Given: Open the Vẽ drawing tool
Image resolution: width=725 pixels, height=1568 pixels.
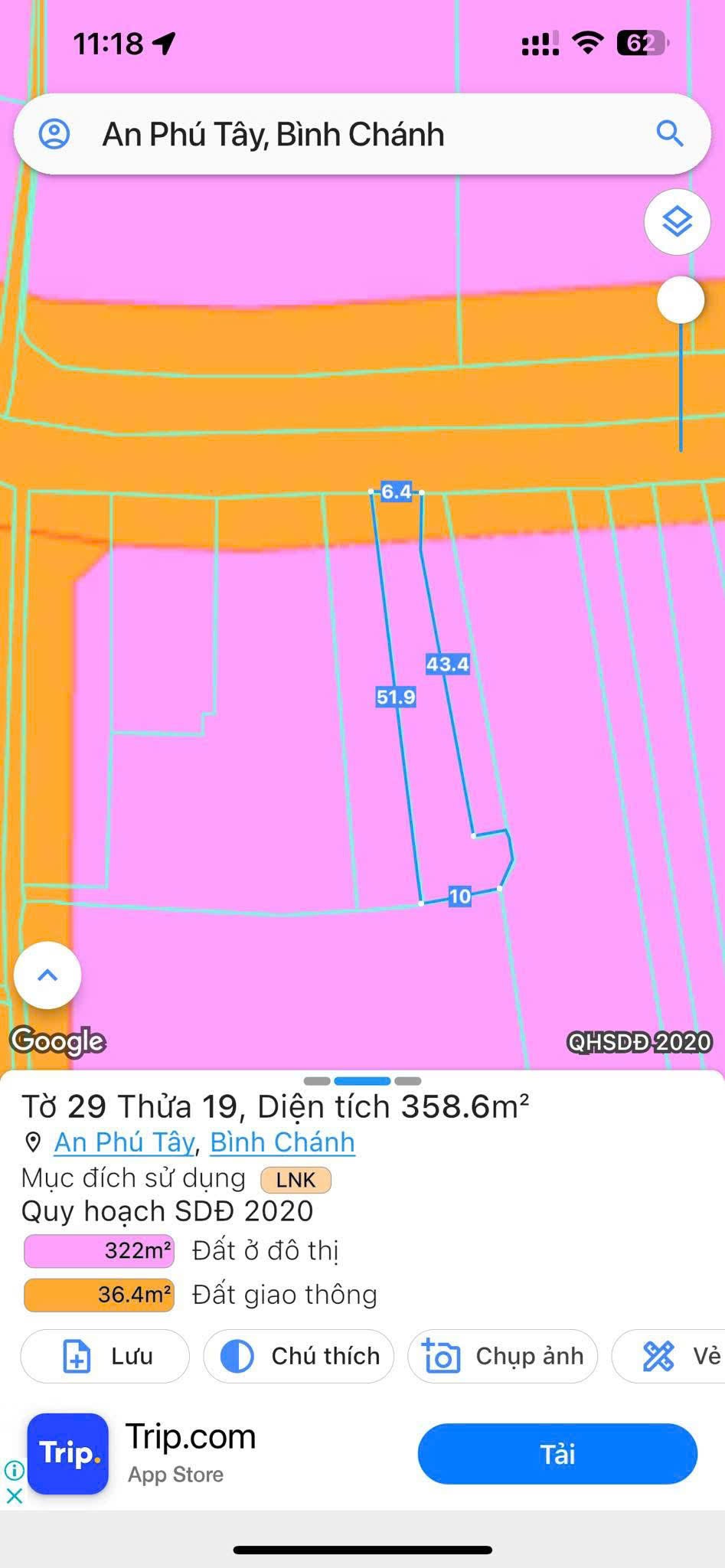Looking at the screenshot, I should (678, 1356).
